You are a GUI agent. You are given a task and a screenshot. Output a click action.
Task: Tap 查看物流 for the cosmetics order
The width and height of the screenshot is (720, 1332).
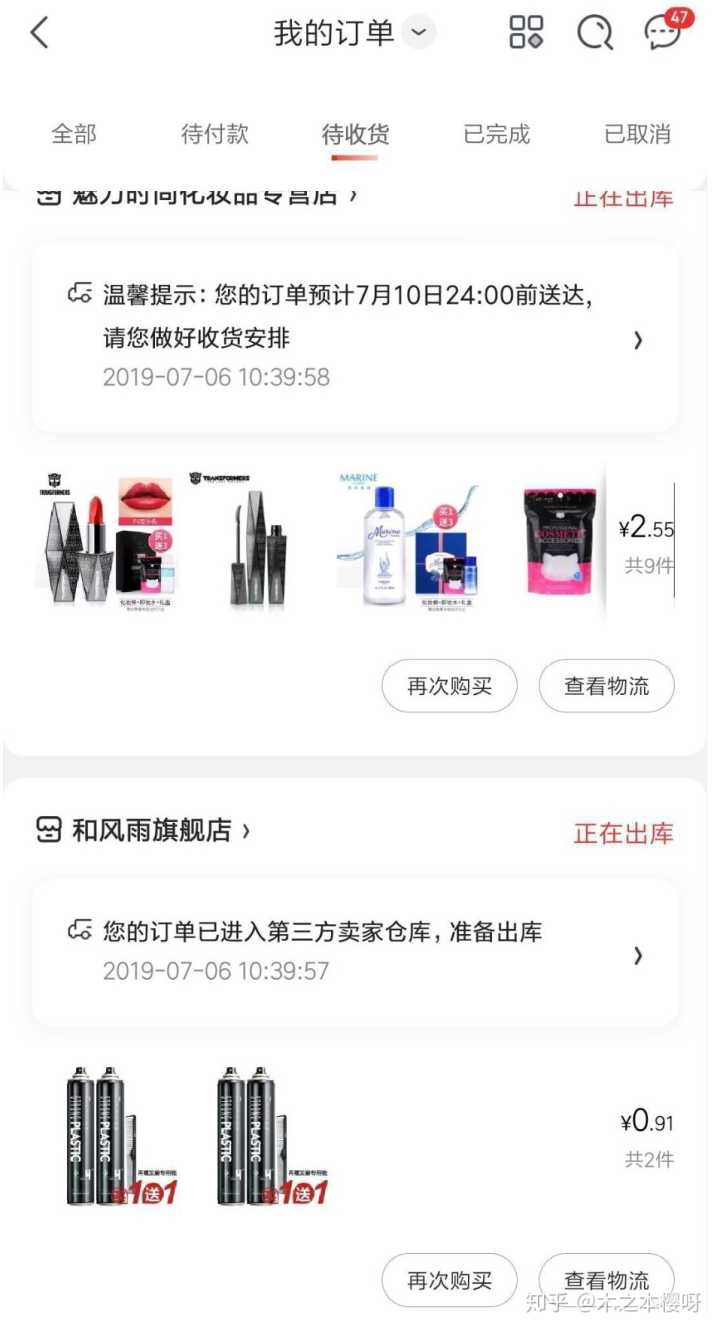[x=606, y=687]
